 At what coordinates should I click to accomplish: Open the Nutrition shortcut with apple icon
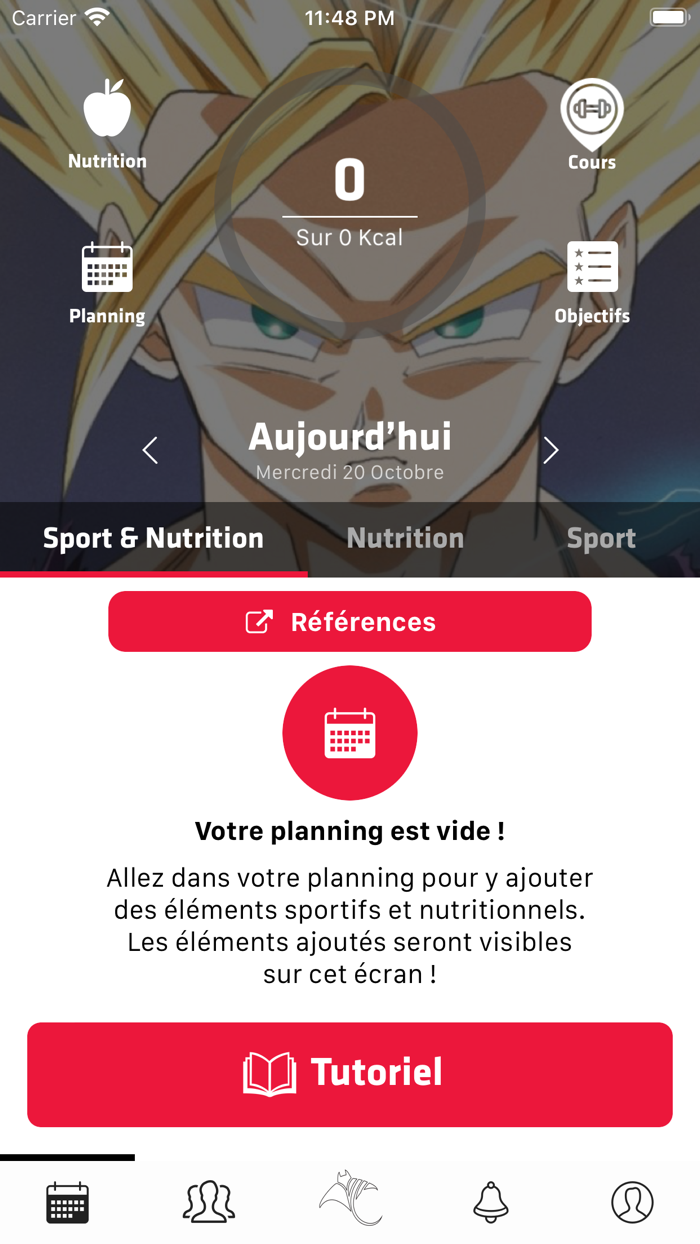pos(107,125)
